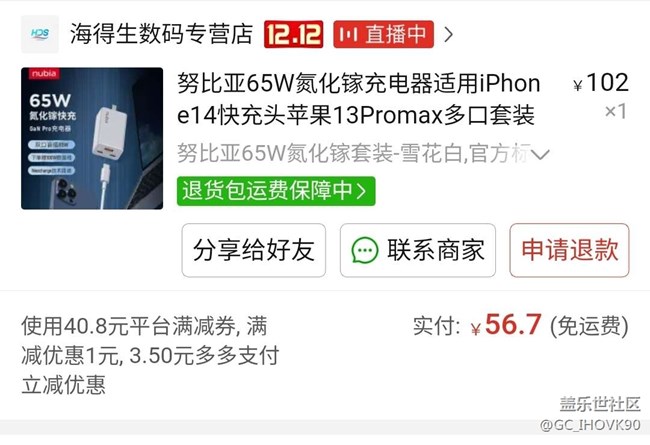
Task: Tap 分享给好友 to share the order
Action: (253, 250)
